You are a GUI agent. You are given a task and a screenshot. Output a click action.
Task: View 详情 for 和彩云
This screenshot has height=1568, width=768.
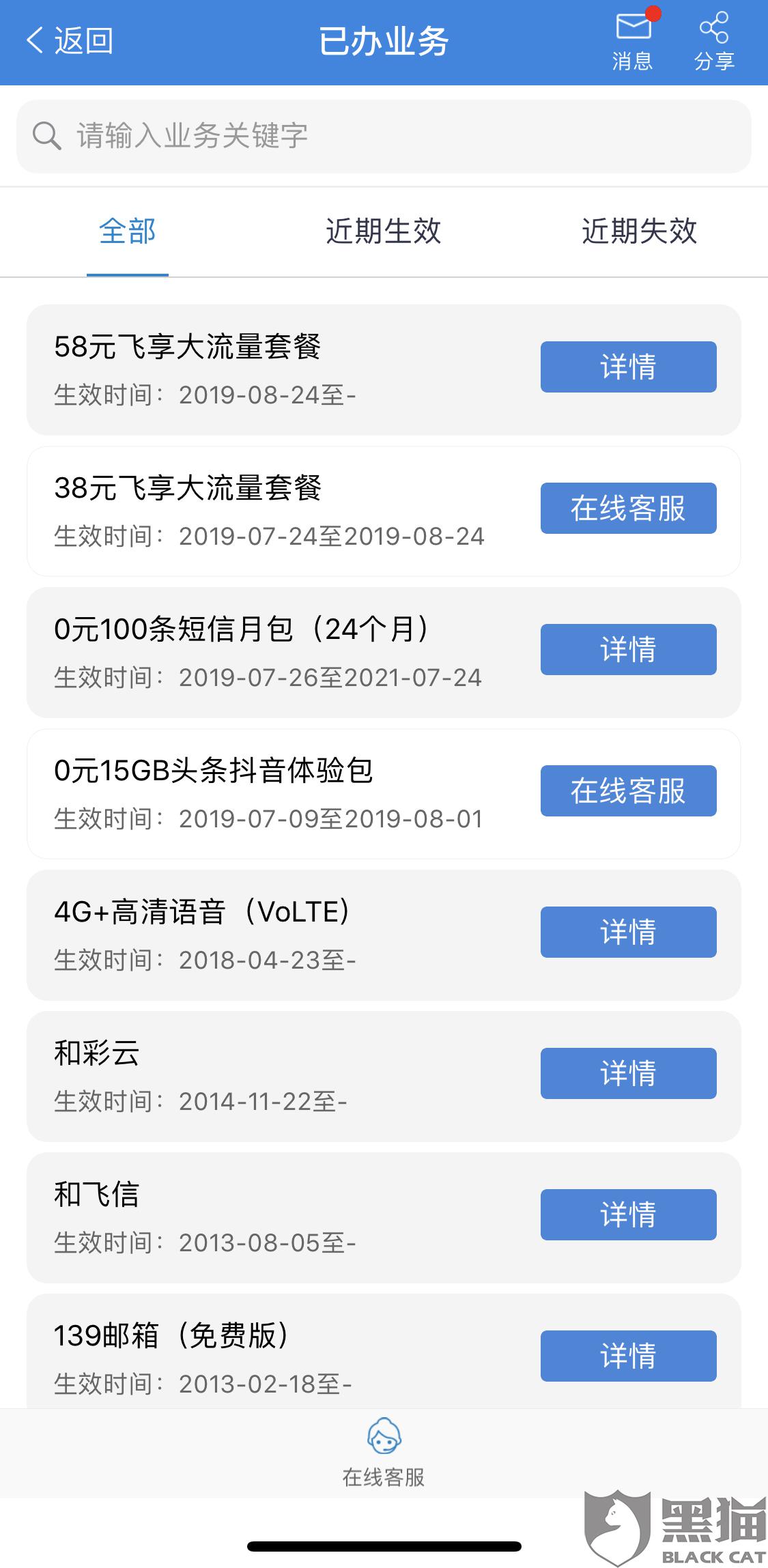628,1074
